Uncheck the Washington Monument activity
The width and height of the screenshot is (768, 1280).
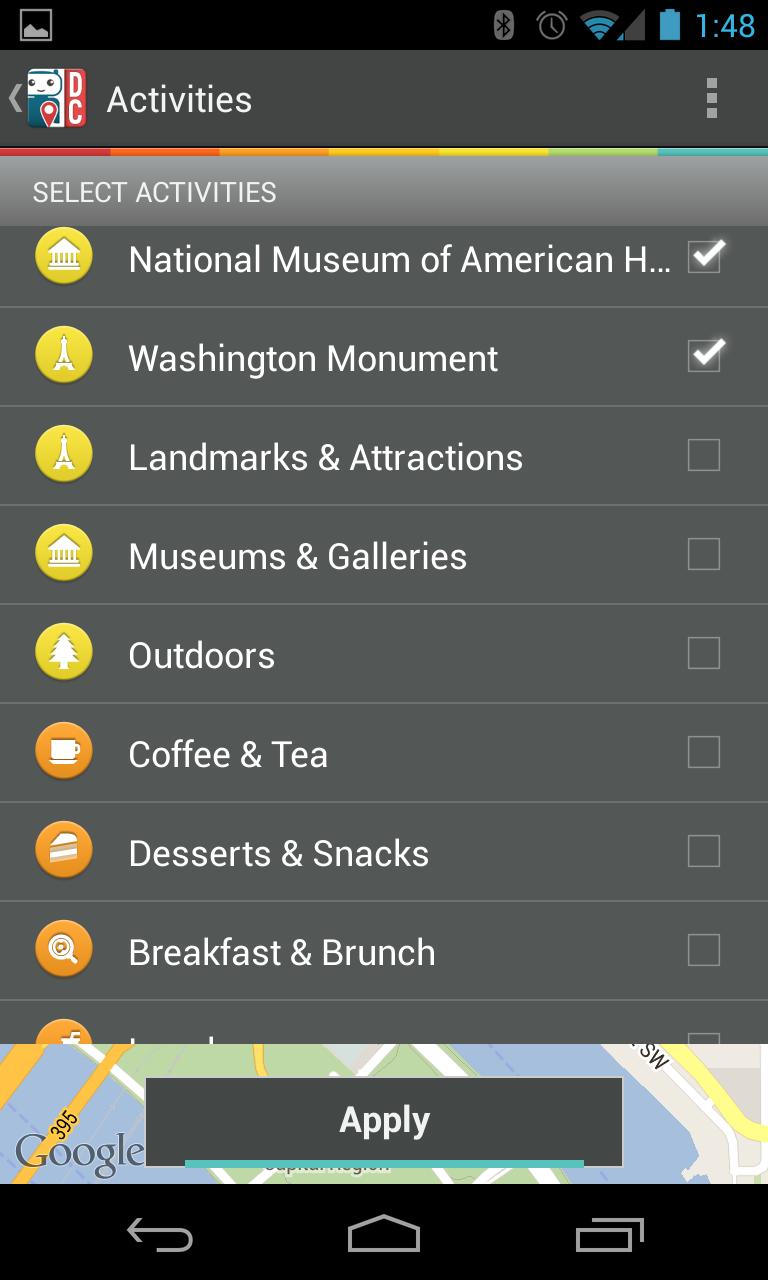tap(704, 356)
